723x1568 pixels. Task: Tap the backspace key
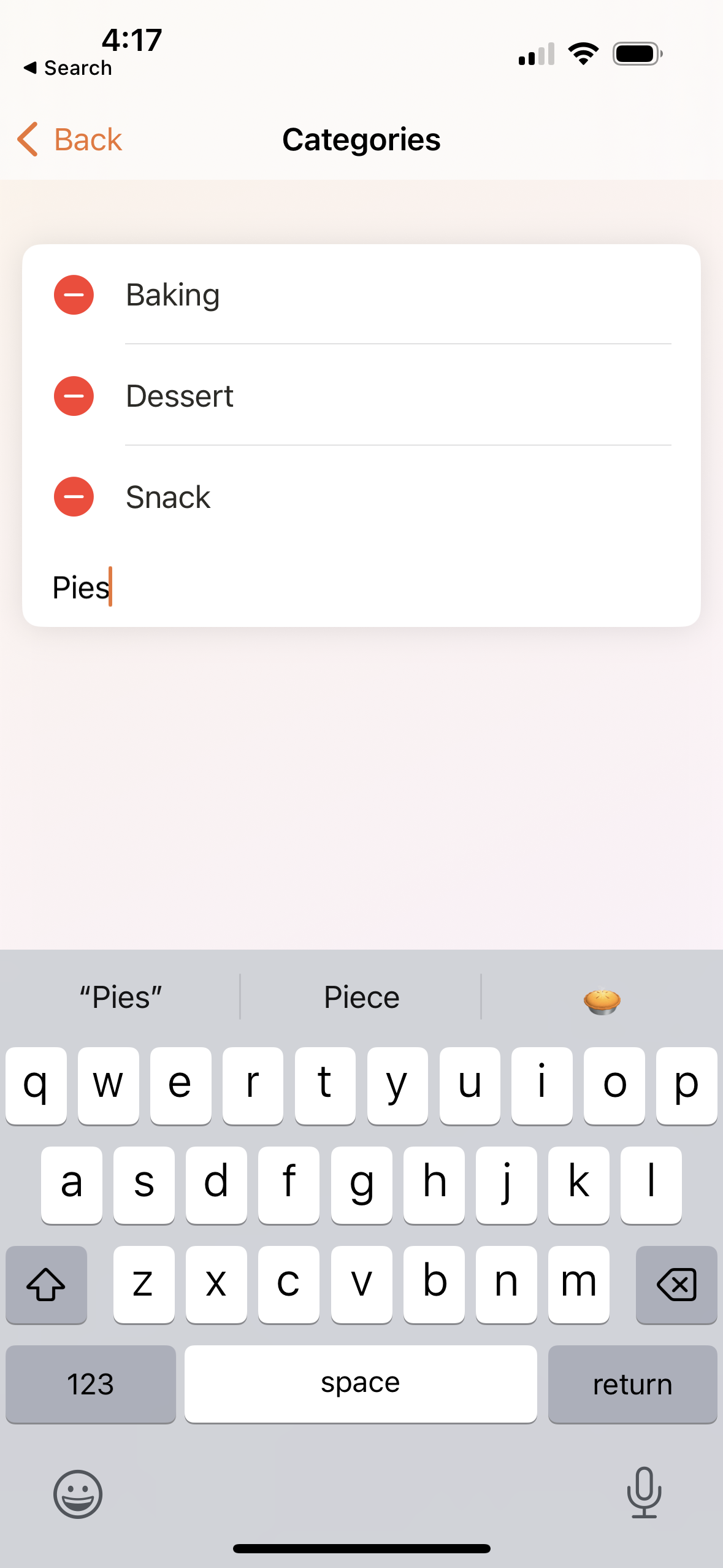(x=676, y=1285)
